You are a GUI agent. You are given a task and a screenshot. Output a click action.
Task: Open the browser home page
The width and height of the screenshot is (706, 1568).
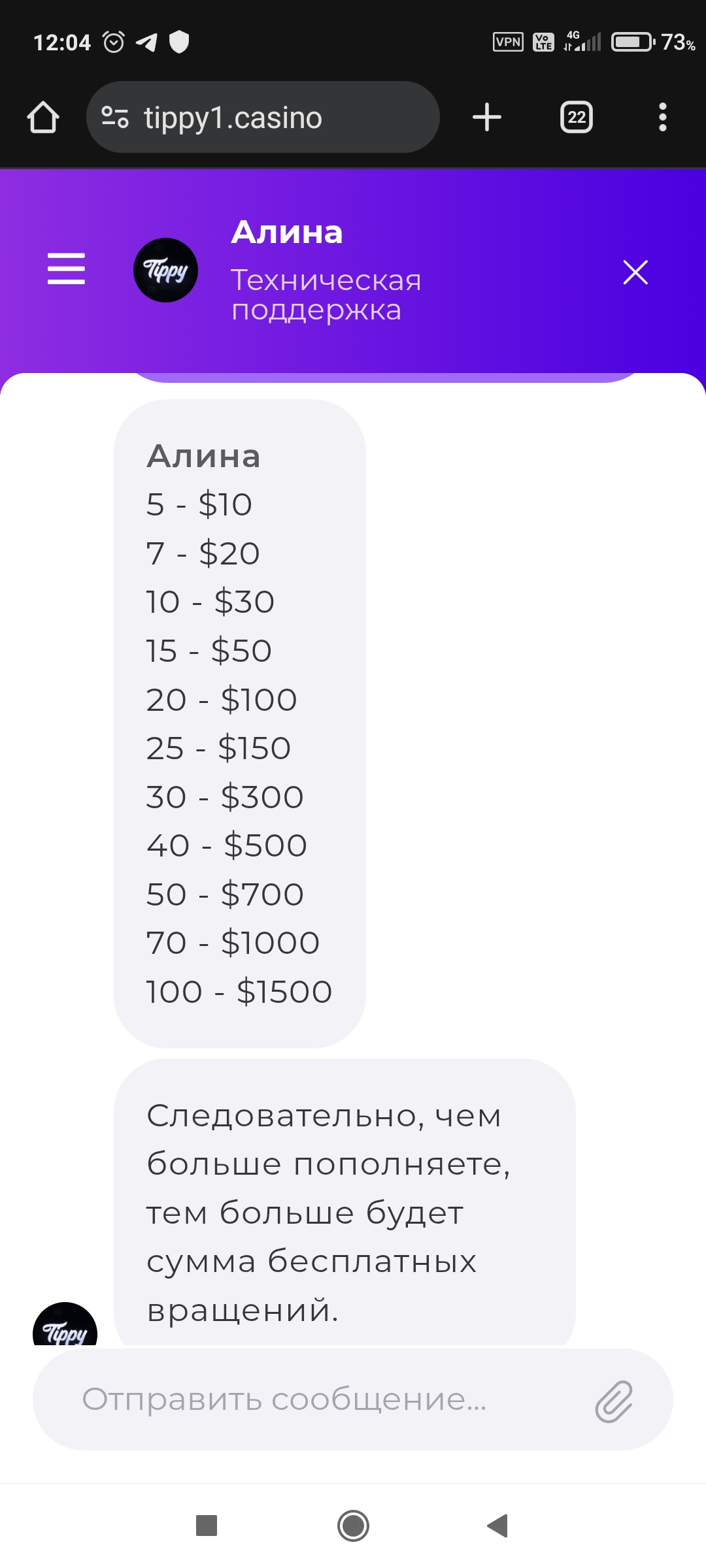(43, 118)
